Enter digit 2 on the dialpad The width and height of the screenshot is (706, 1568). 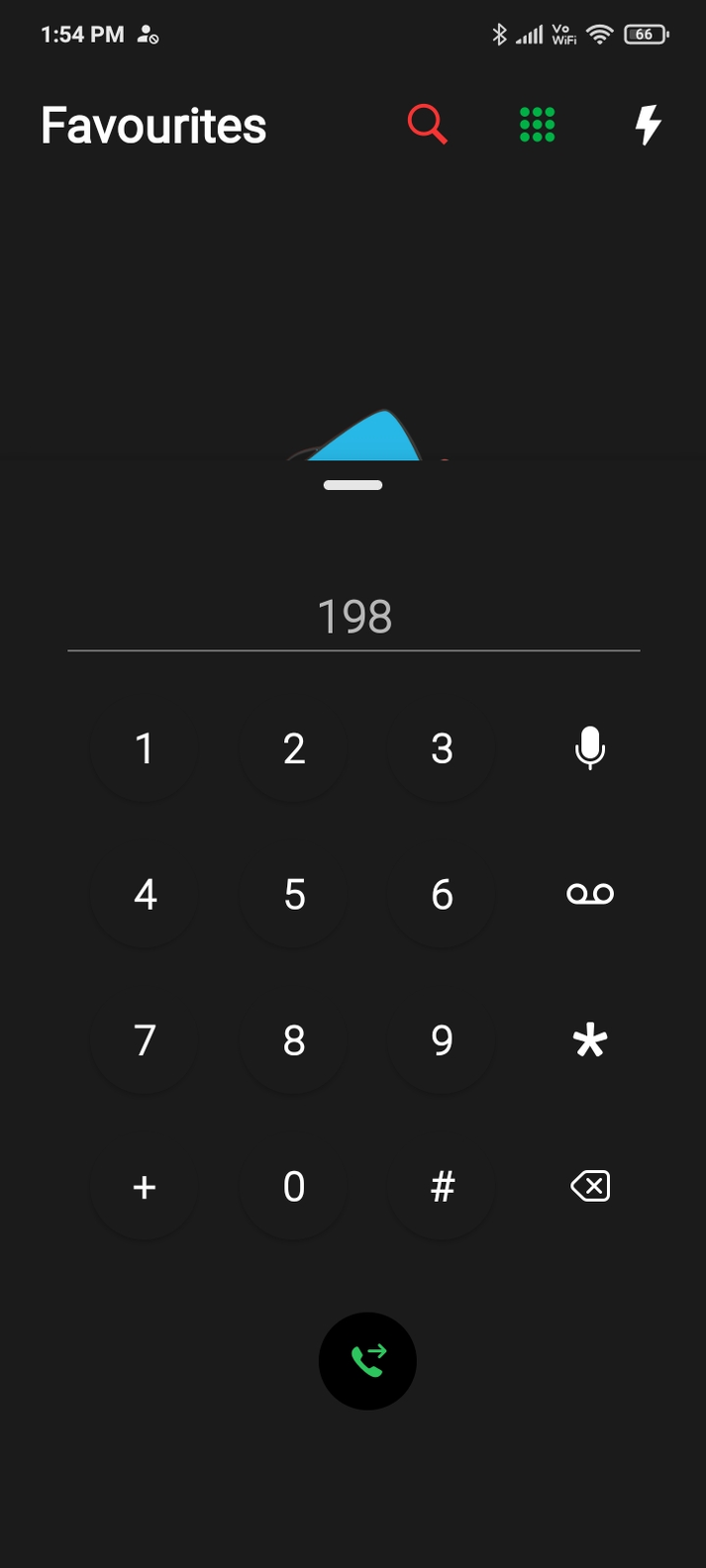[x=294, y=748]
